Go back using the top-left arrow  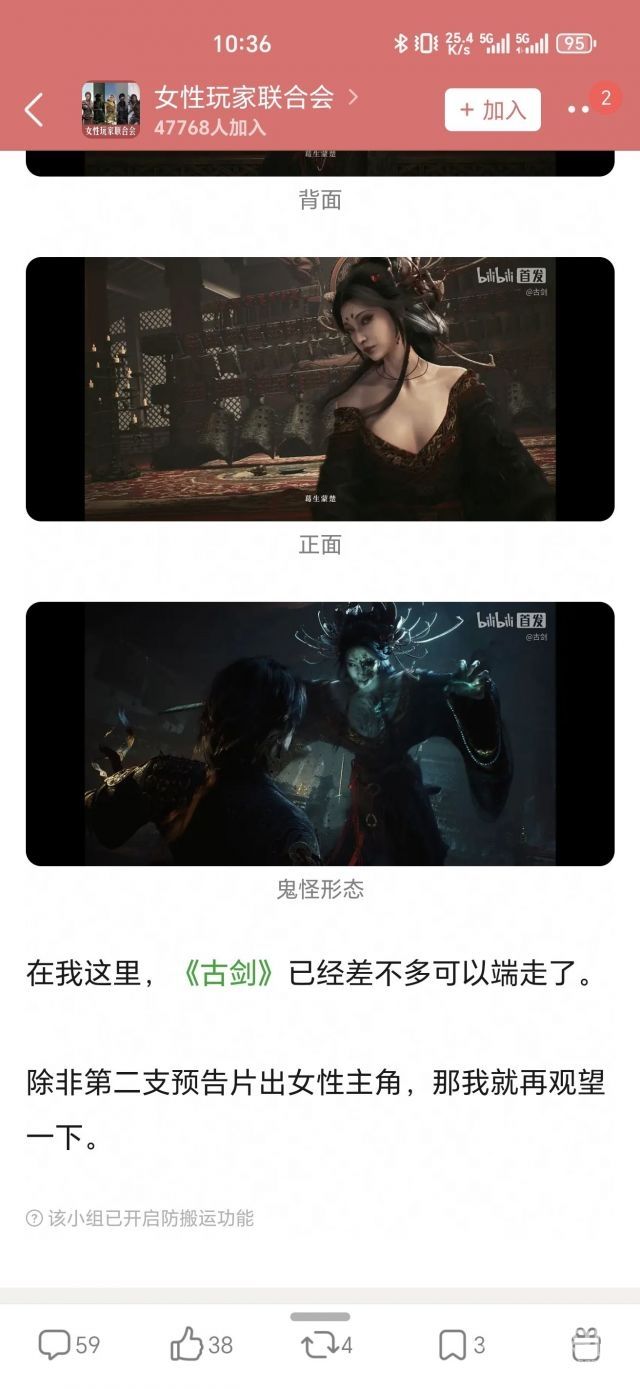coord(34,110)
